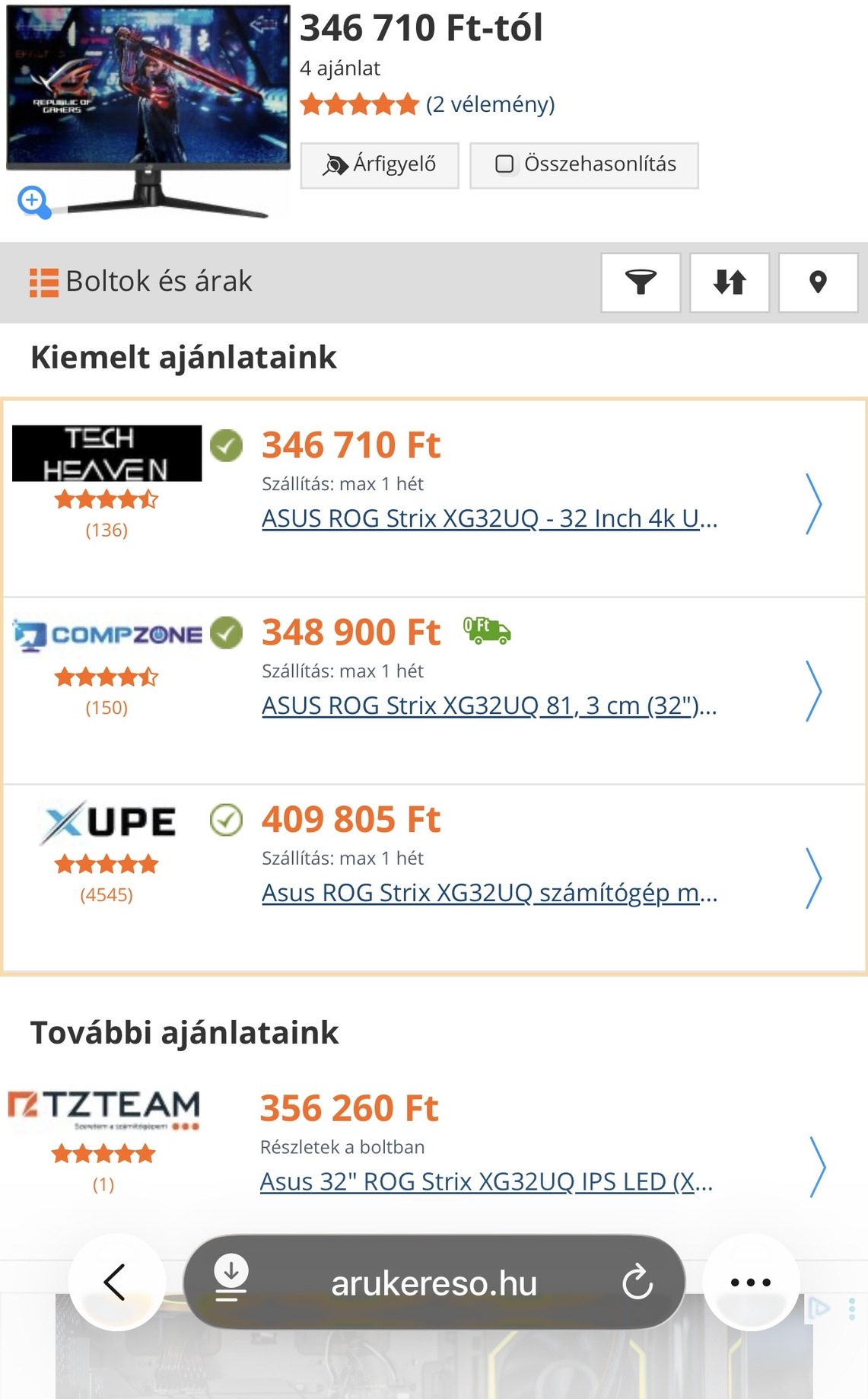Viewport: 868px width, 1399px height.
Task: Tap the chevron on the 346 710 Ft offer
Action: coord(814,504)
